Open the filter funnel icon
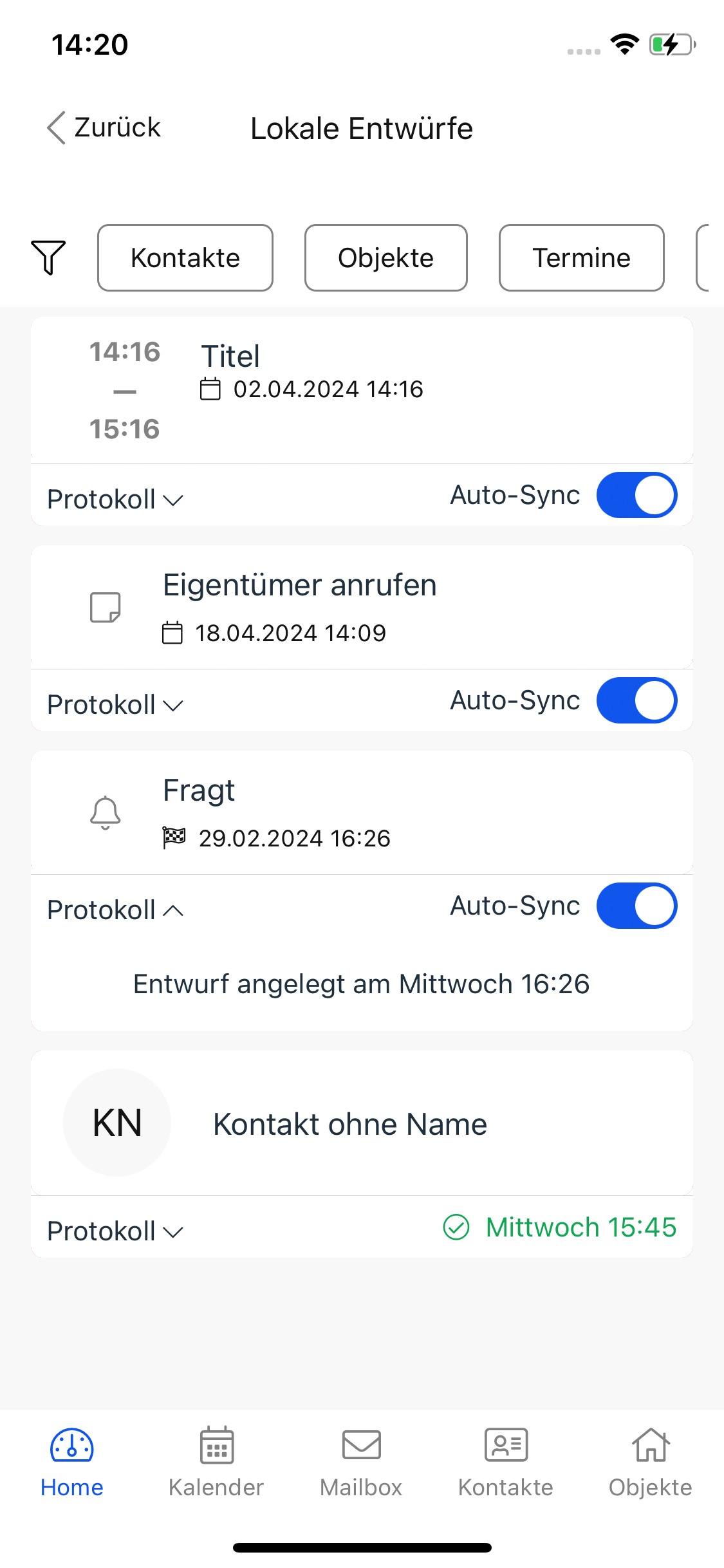Viewport: 724px width, 1568px height. click(x=48, y=257)
